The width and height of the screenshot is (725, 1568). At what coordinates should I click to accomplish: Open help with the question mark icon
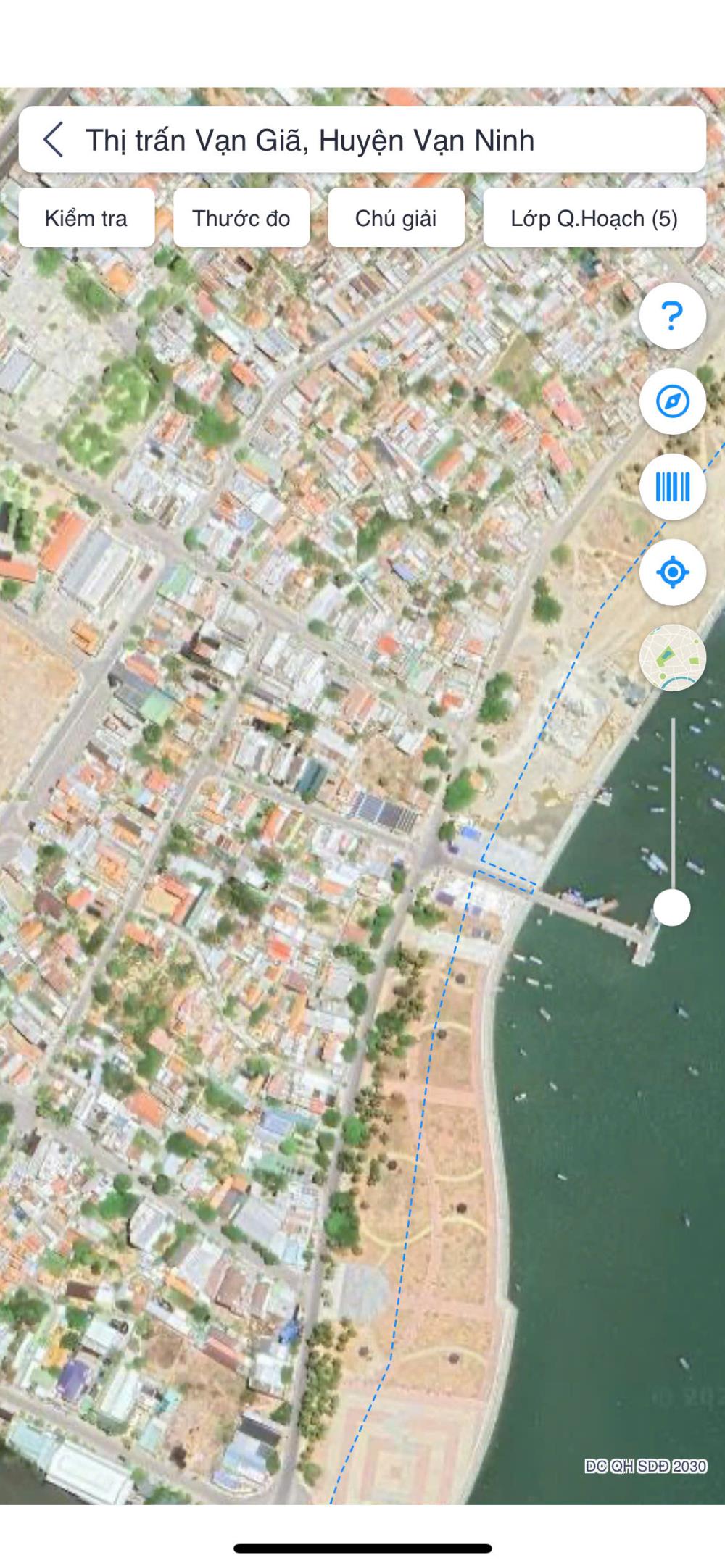pyautogui.click(x=672, y=316)
